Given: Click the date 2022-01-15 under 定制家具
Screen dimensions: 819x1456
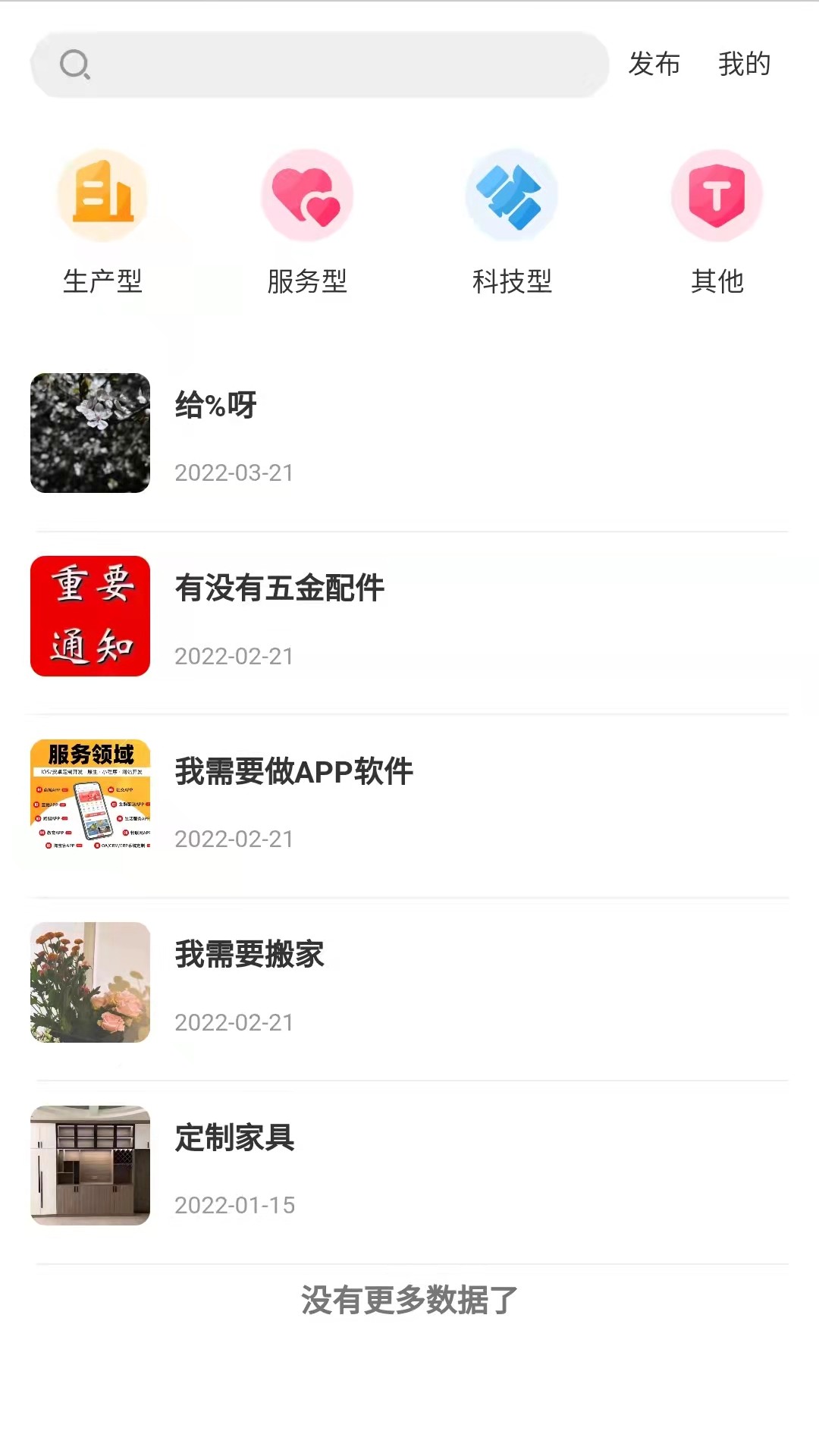Looking at the screenshot, I should 235,1204.
